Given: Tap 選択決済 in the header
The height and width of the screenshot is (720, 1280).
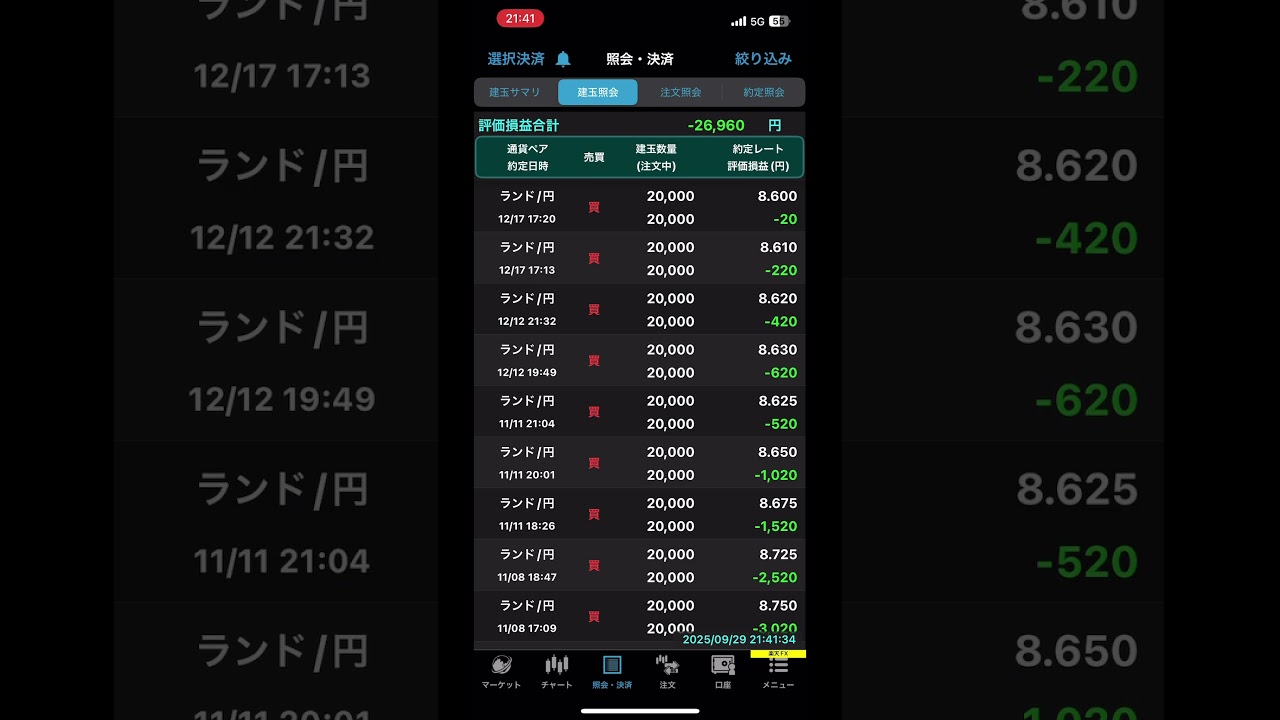Looking at the screenshot, I should (x=516, y=59).
